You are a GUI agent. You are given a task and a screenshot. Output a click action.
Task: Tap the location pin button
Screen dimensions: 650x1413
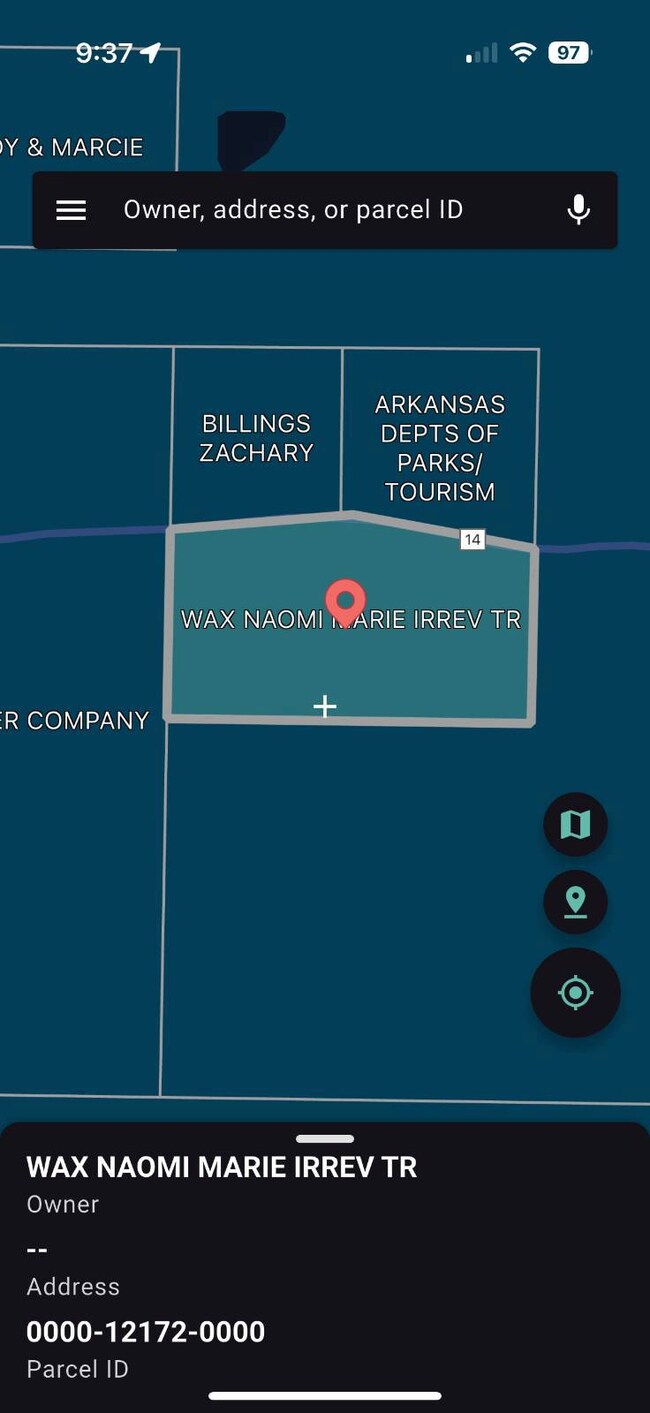[575, 902]
